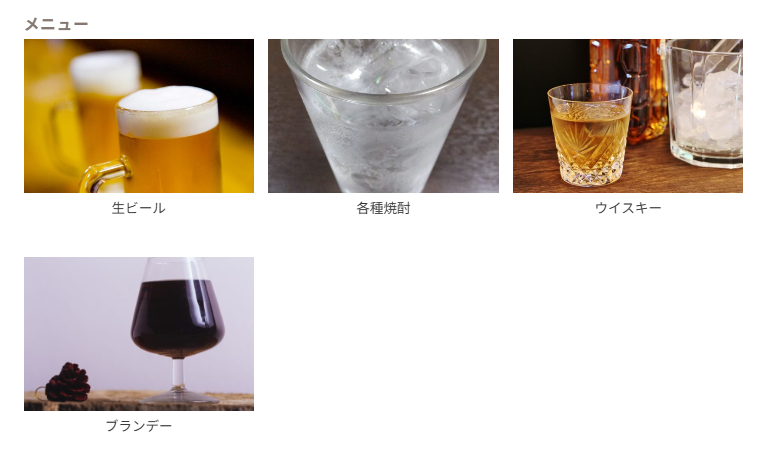View the 各種焼酎 menu image
Screen dimensions: 772x451
tap(383, 116)
